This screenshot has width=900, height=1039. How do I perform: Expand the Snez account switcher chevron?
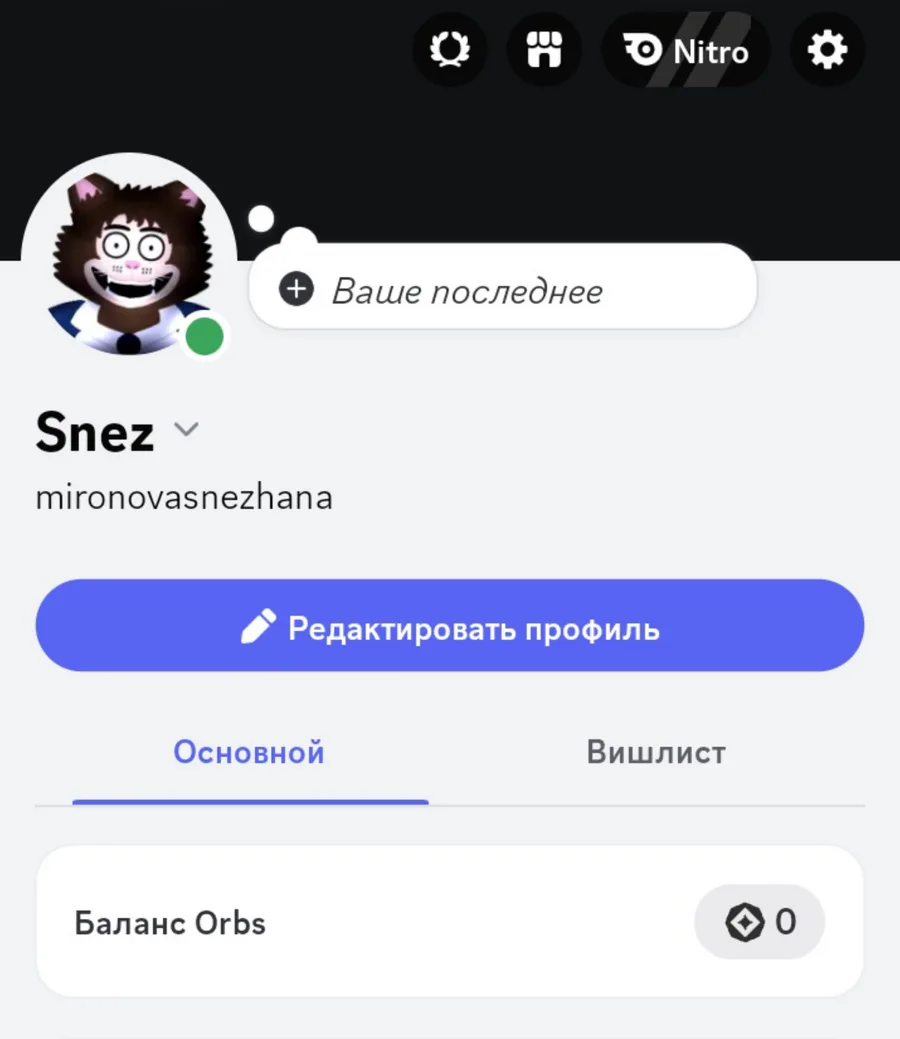[186, 430]
